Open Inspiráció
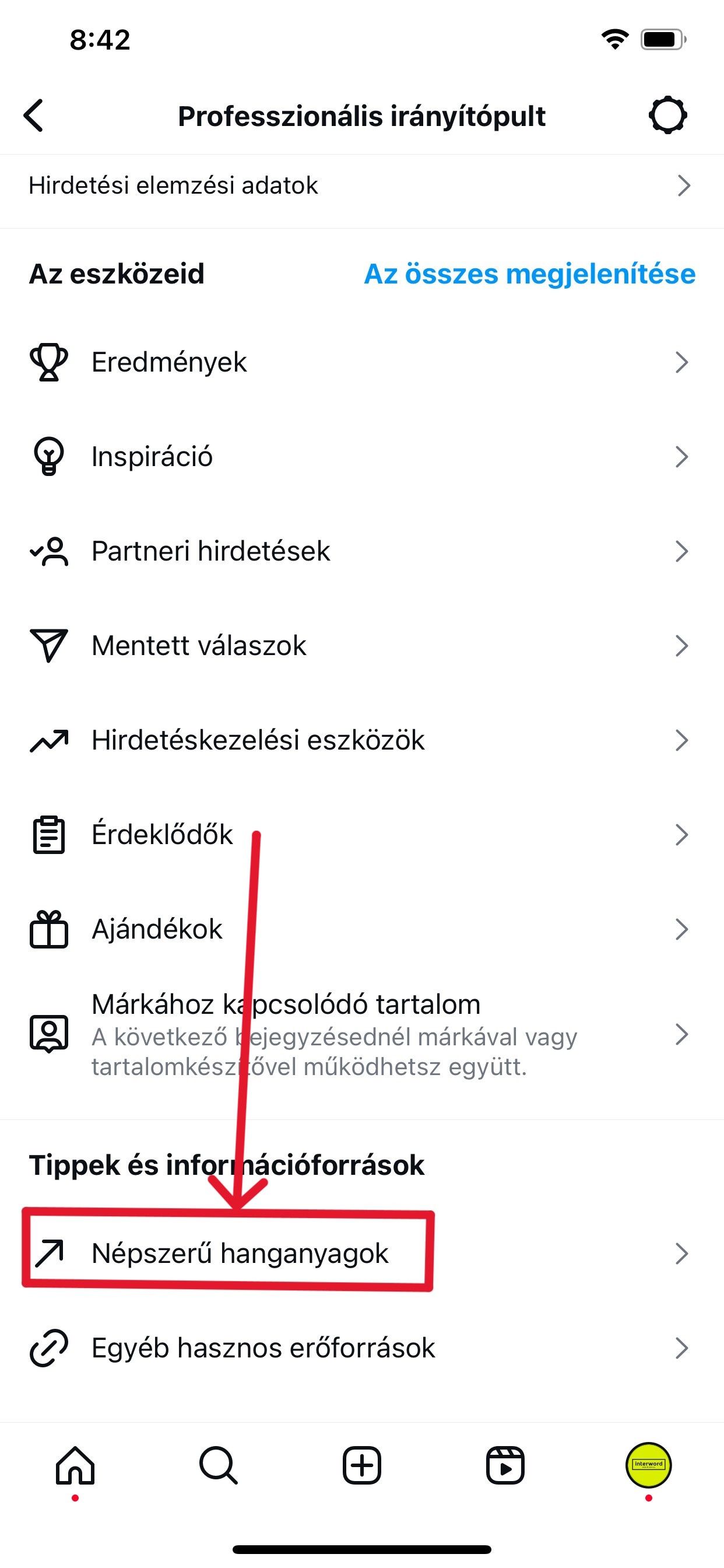724x1568 pixels. point(359,457)
